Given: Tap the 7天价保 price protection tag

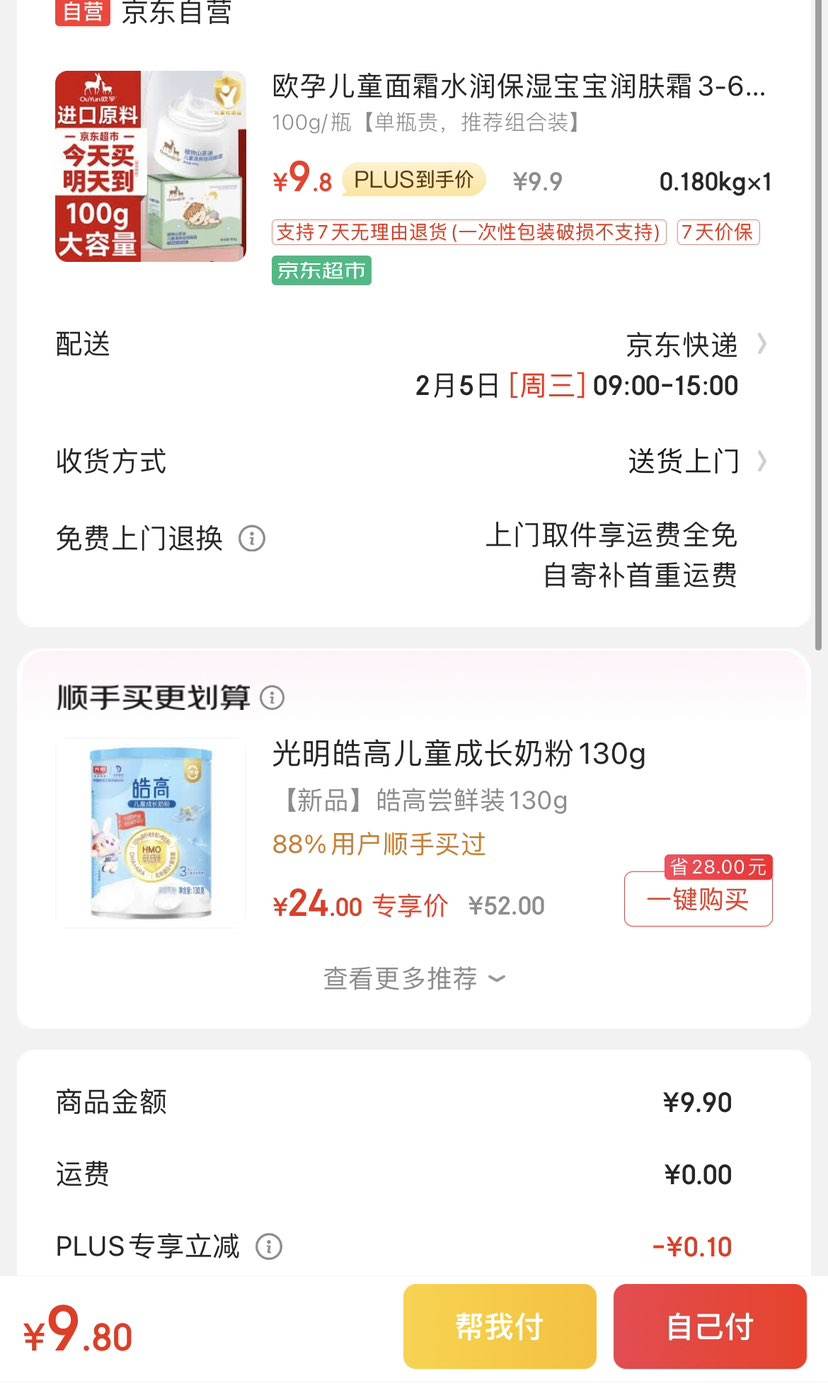Looking at the screenshot, I should pyautogui.click(x=718, y=231).
